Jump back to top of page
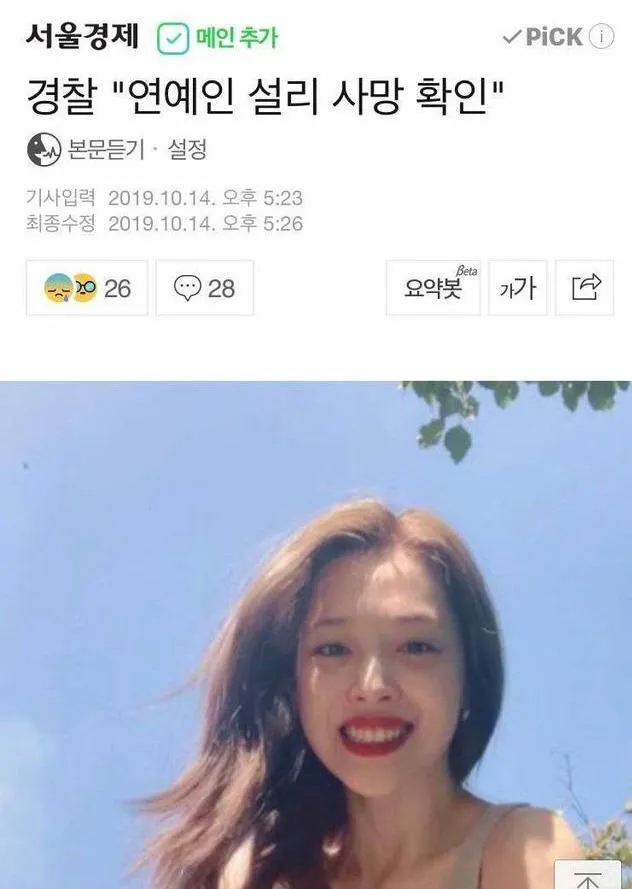Screen dimensions: 632x889 pyautogui.click(x=588, y=878)
